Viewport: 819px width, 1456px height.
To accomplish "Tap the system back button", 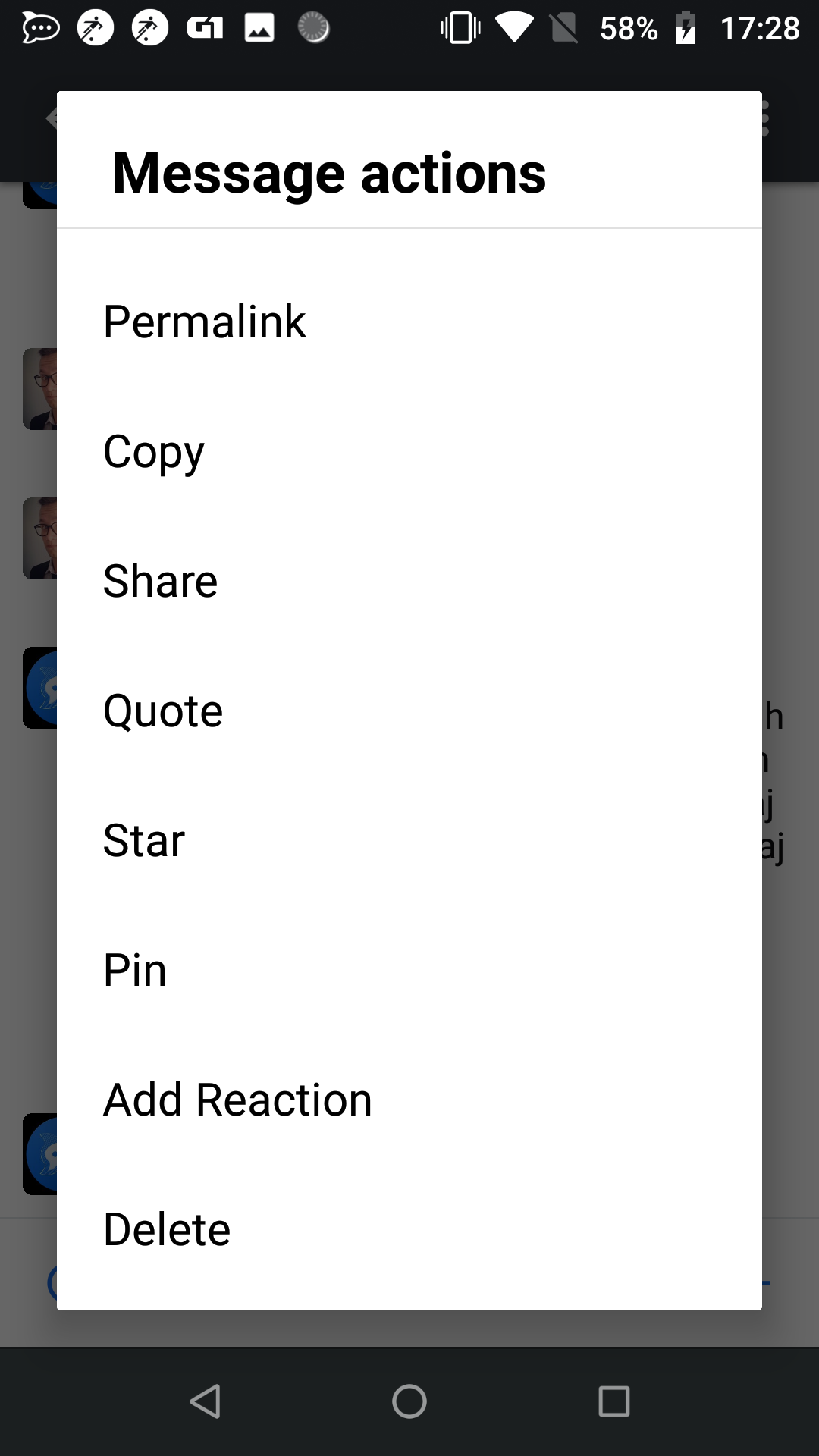I will (205, 1401).
